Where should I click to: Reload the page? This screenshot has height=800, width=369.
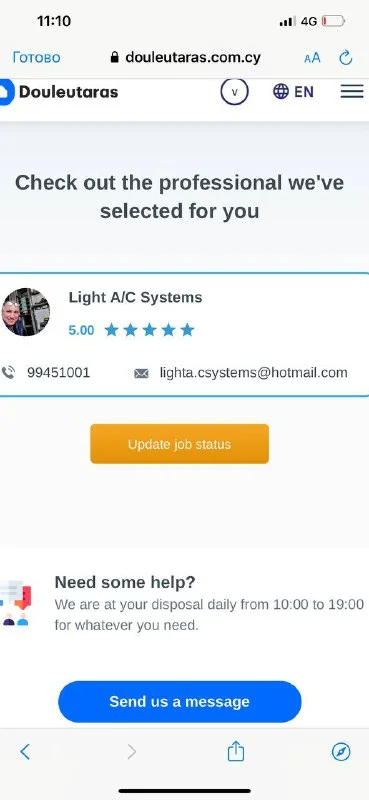pyautogui.click(x=346, y=58)
